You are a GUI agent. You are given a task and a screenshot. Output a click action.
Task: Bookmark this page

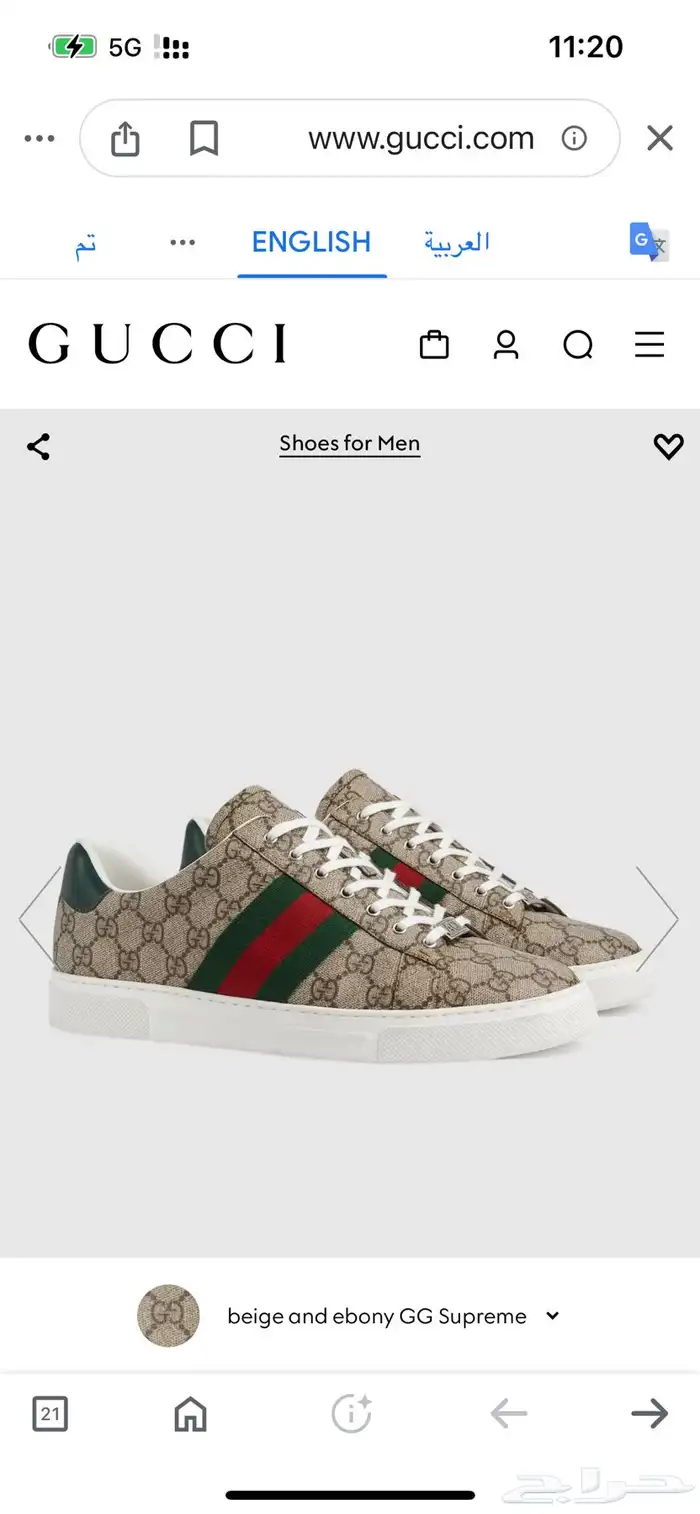204,138
